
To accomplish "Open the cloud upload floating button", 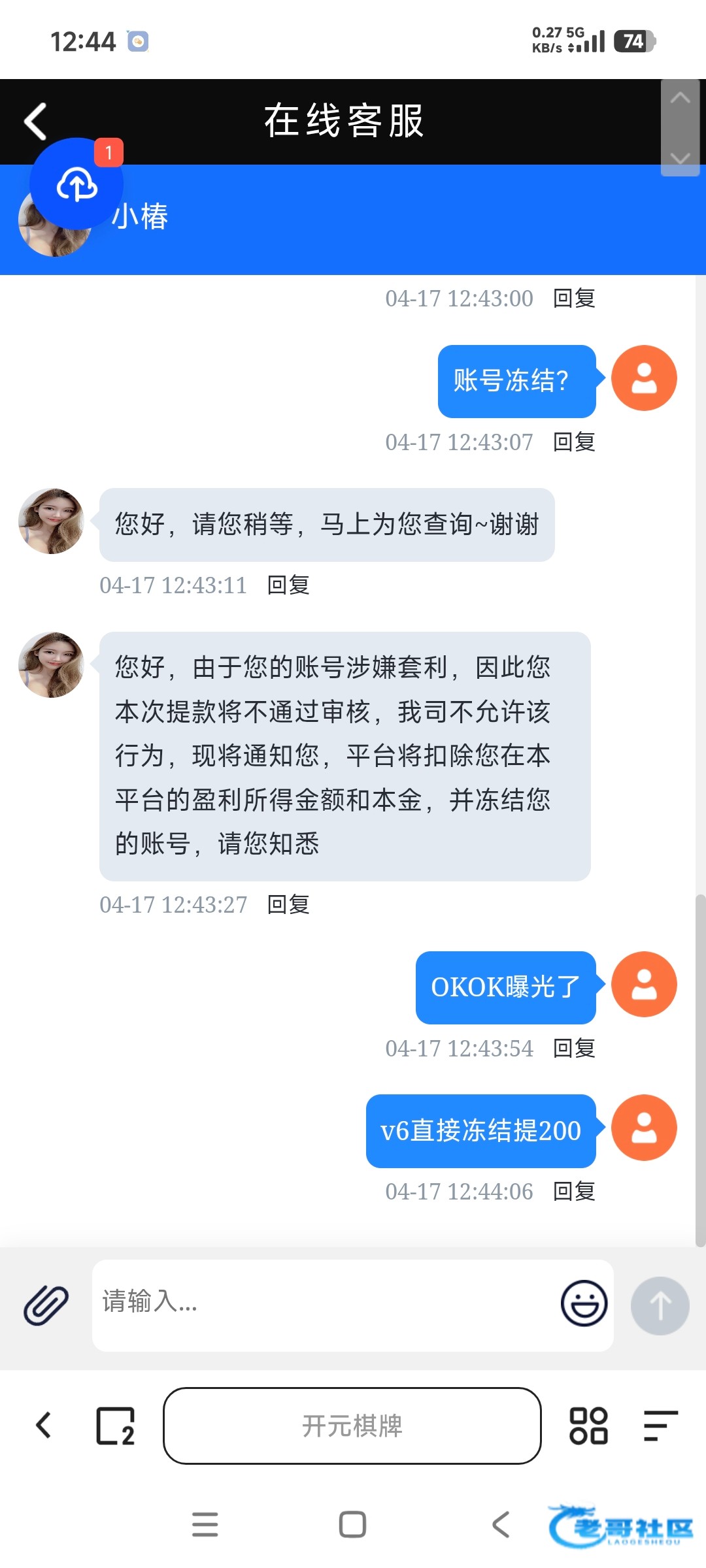I will tap(76, 184).
